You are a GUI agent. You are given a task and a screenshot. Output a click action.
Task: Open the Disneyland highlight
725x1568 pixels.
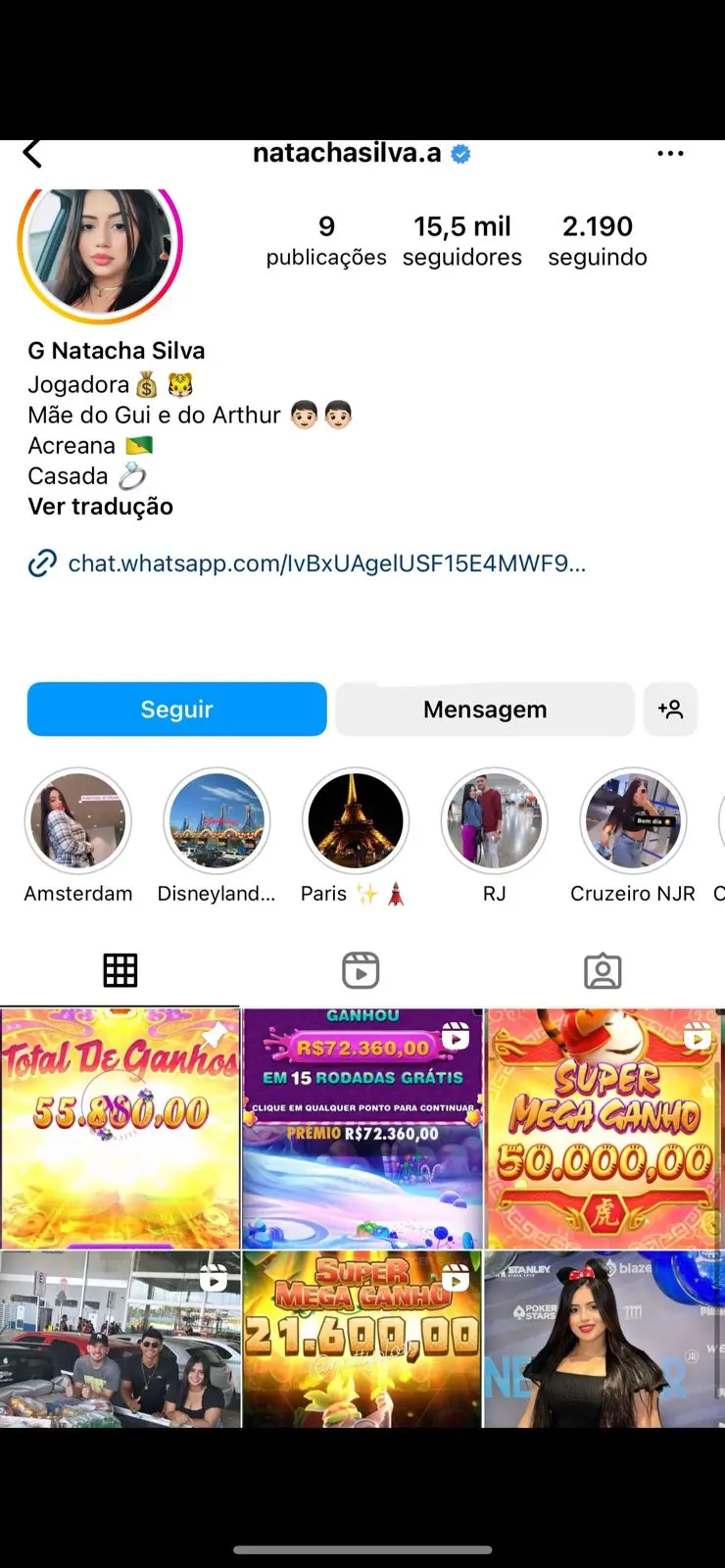(217, 821)
